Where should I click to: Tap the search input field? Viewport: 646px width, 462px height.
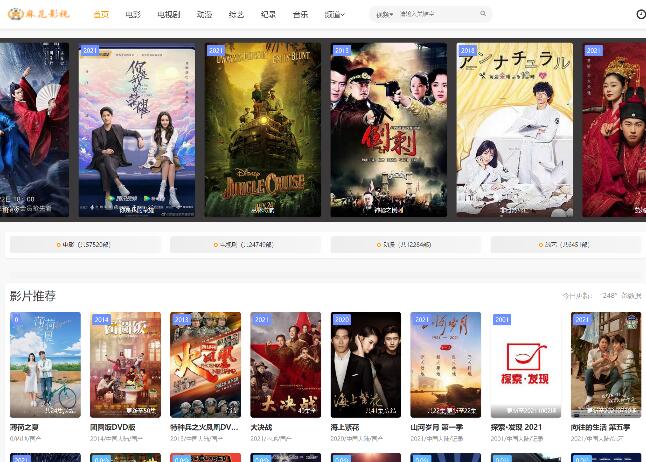point(435,15)
